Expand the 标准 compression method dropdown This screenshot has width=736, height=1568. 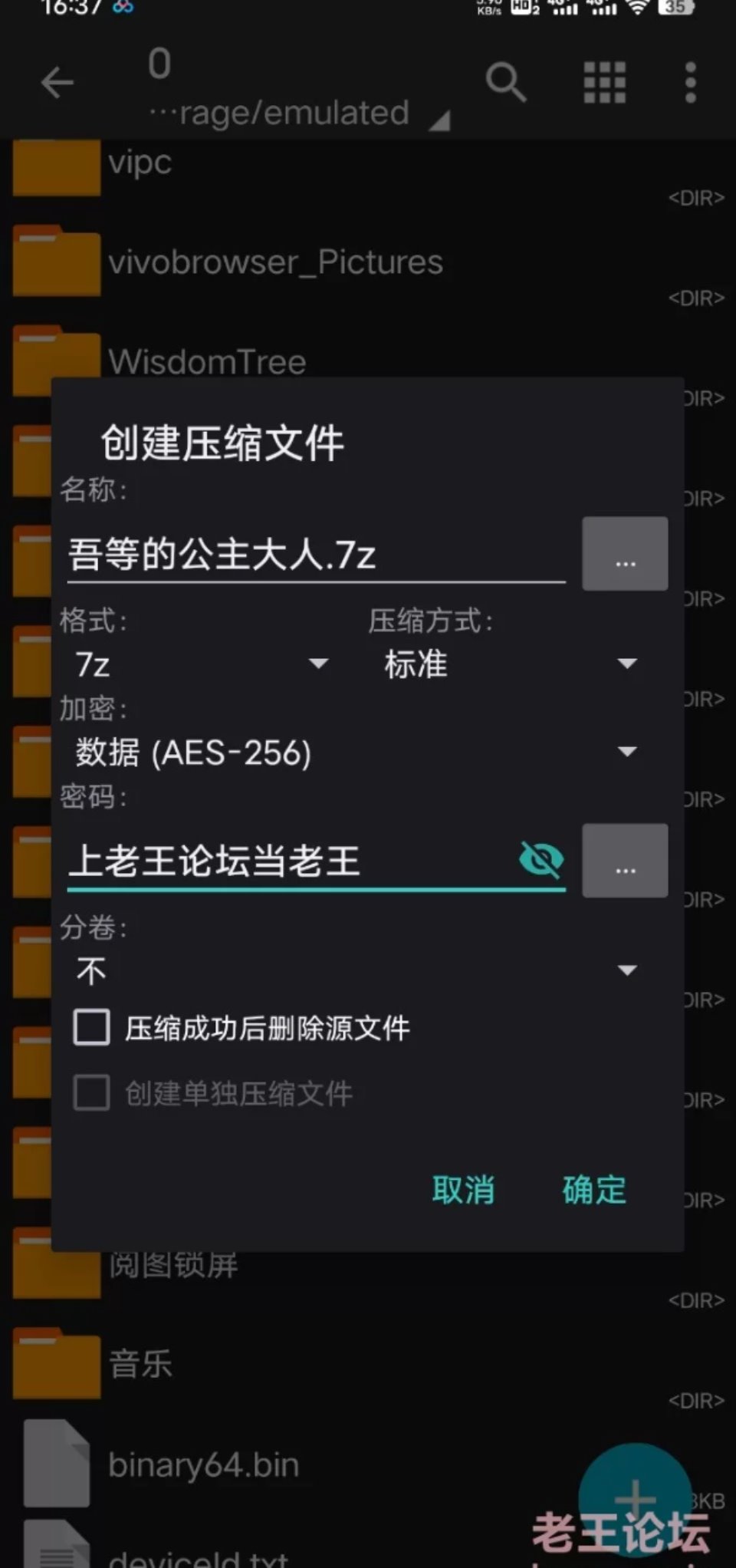(510, 664)
